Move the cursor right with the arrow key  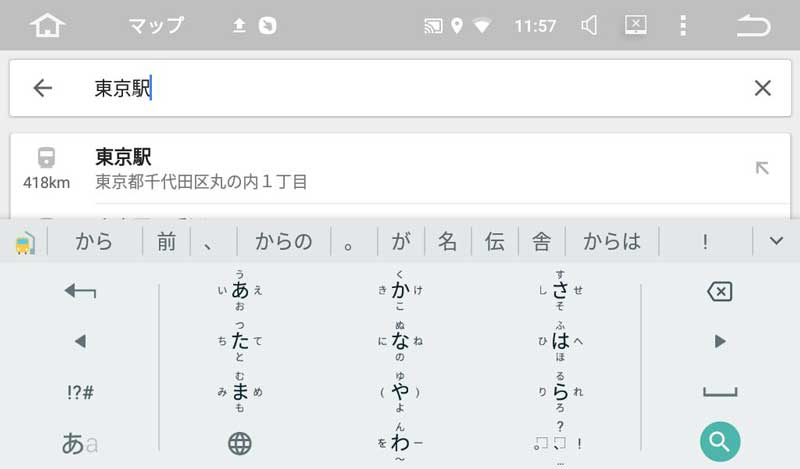719,341
